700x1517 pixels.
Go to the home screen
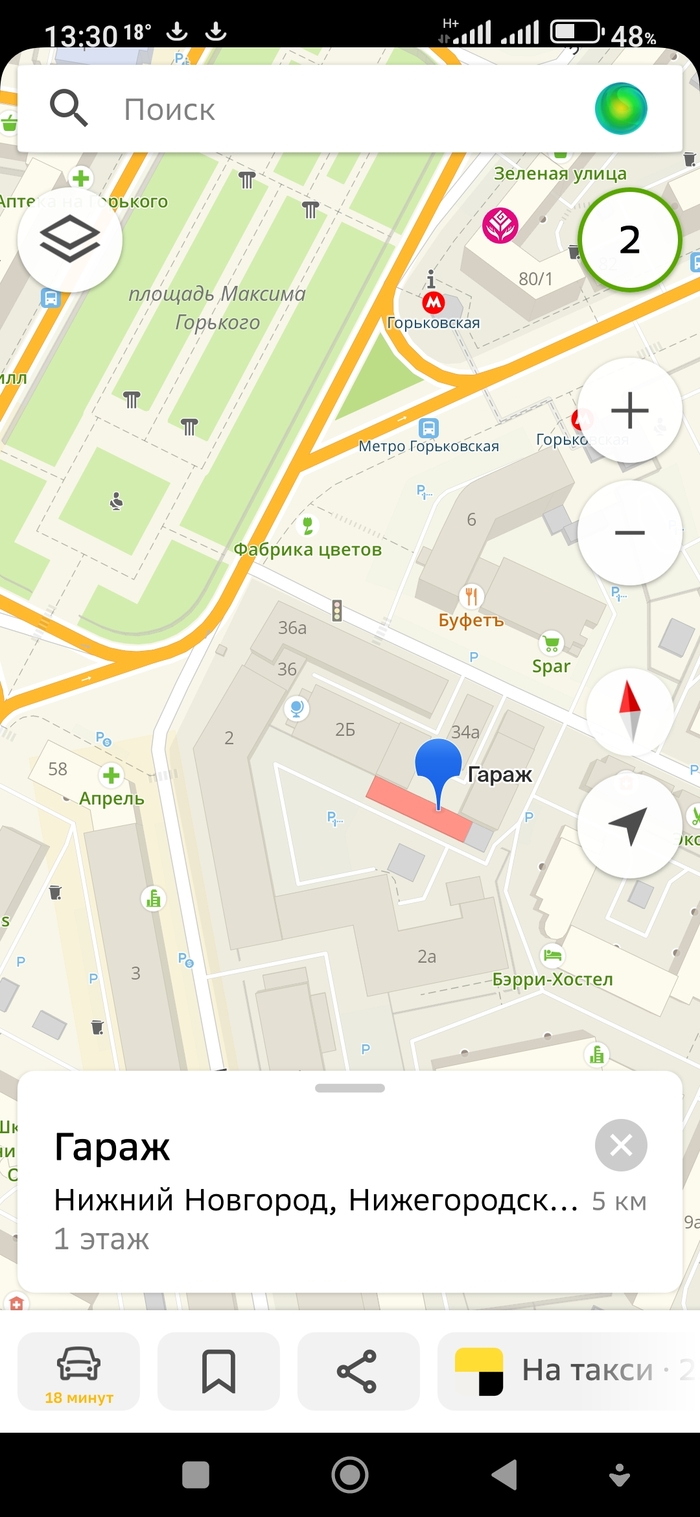350,1474
